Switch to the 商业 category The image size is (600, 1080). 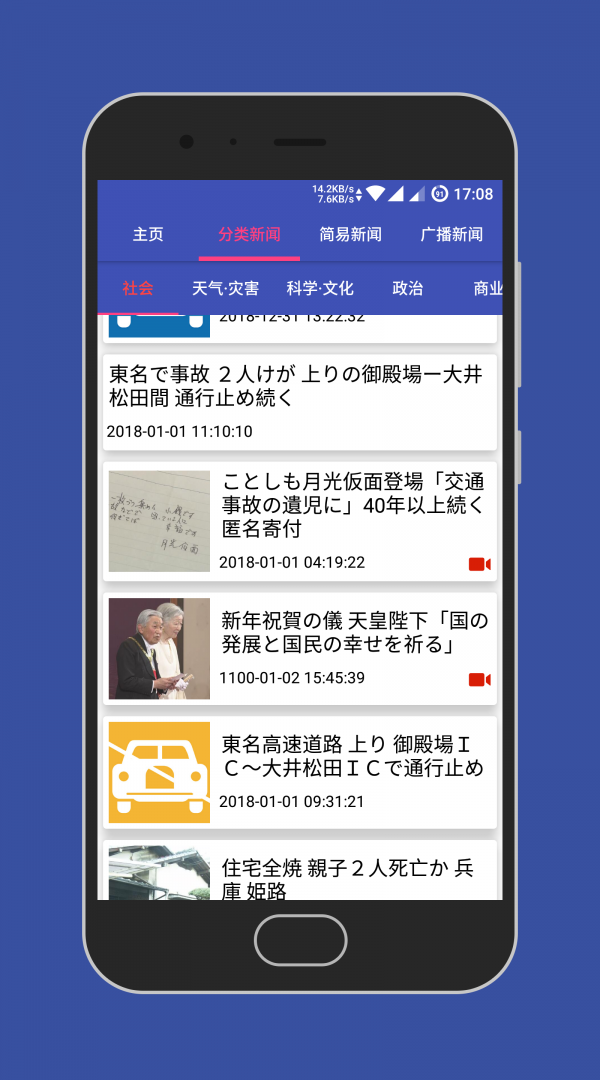(x=487, y=288)
